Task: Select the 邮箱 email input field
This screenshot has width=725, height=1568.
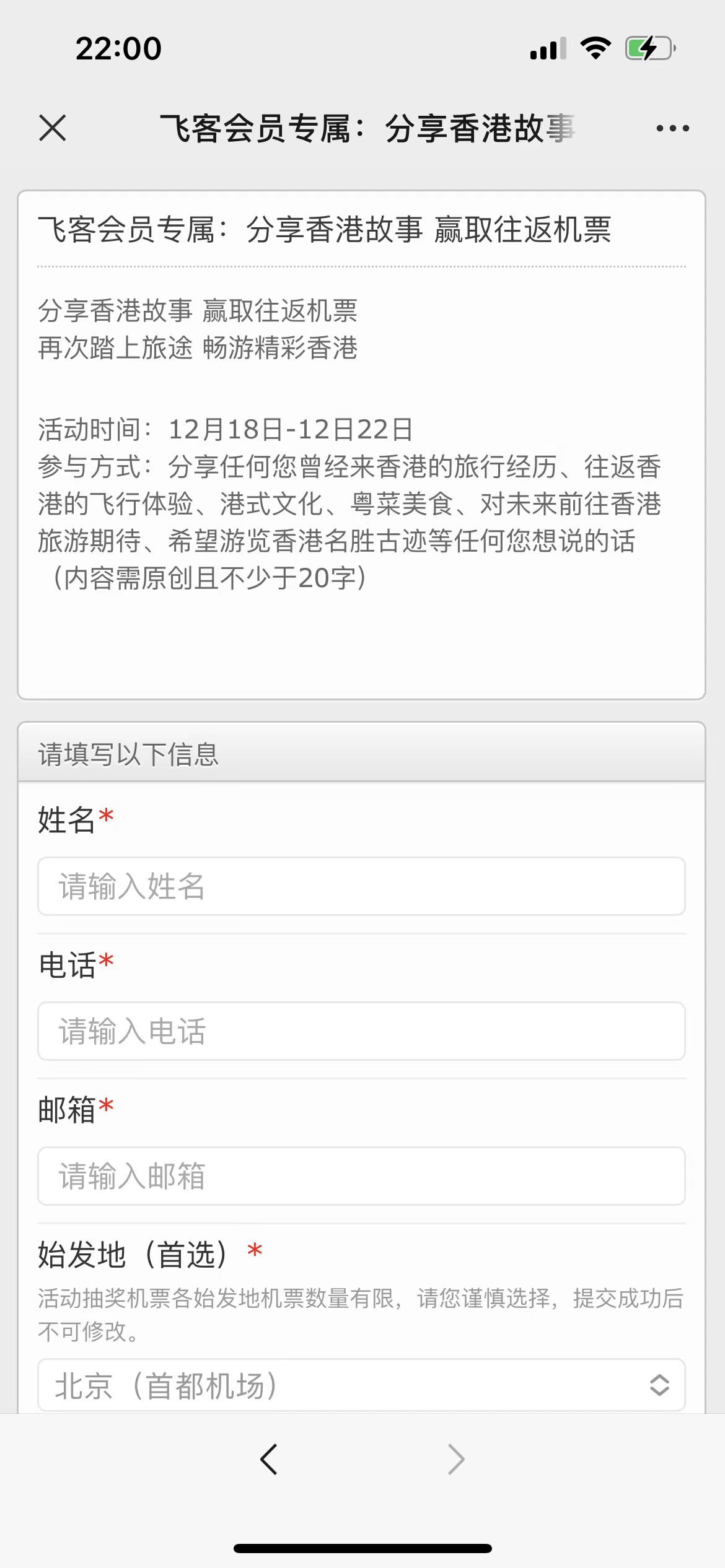Action: (x=361, y=1176)
